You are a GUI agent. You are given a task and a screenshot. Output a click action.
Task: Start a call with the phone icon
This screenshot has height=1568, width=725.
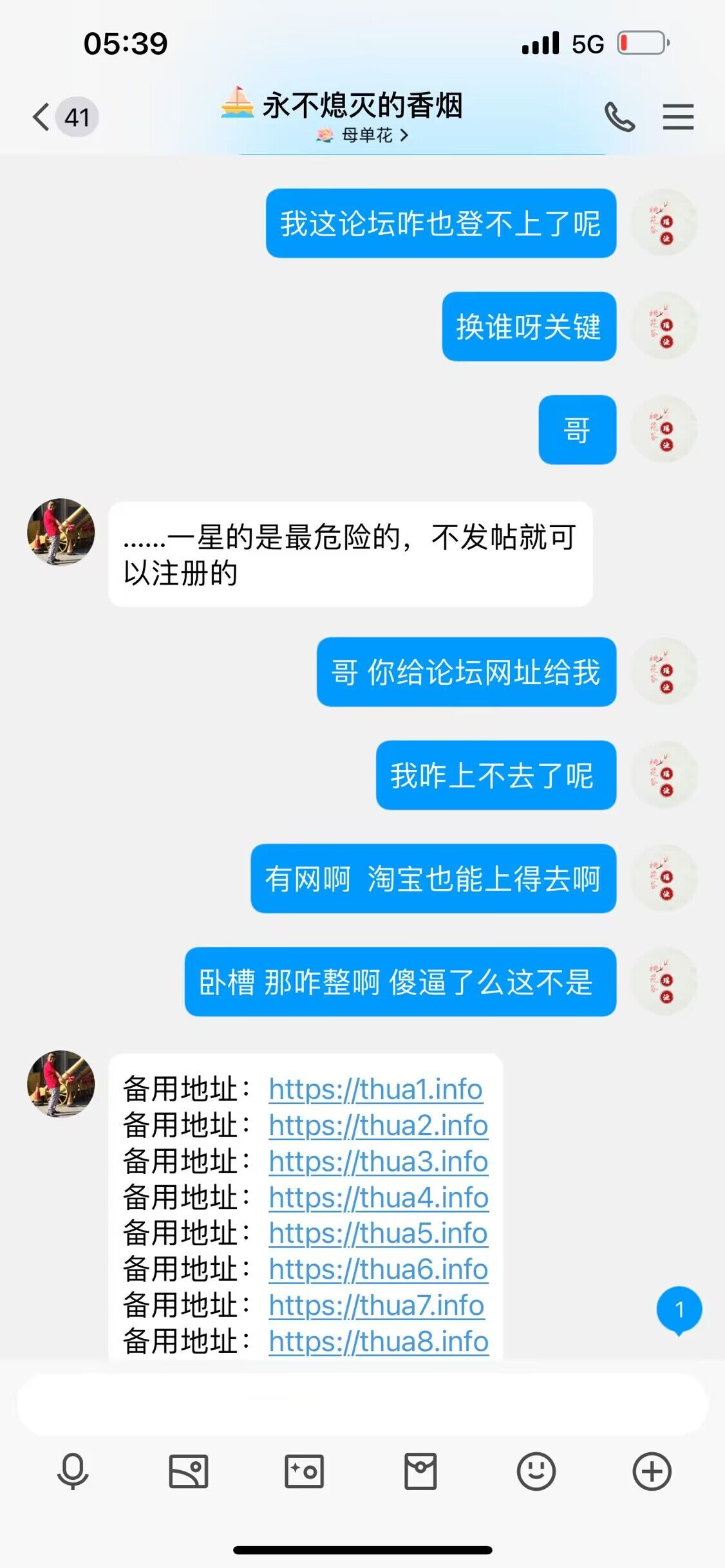(x=619, y=116)
